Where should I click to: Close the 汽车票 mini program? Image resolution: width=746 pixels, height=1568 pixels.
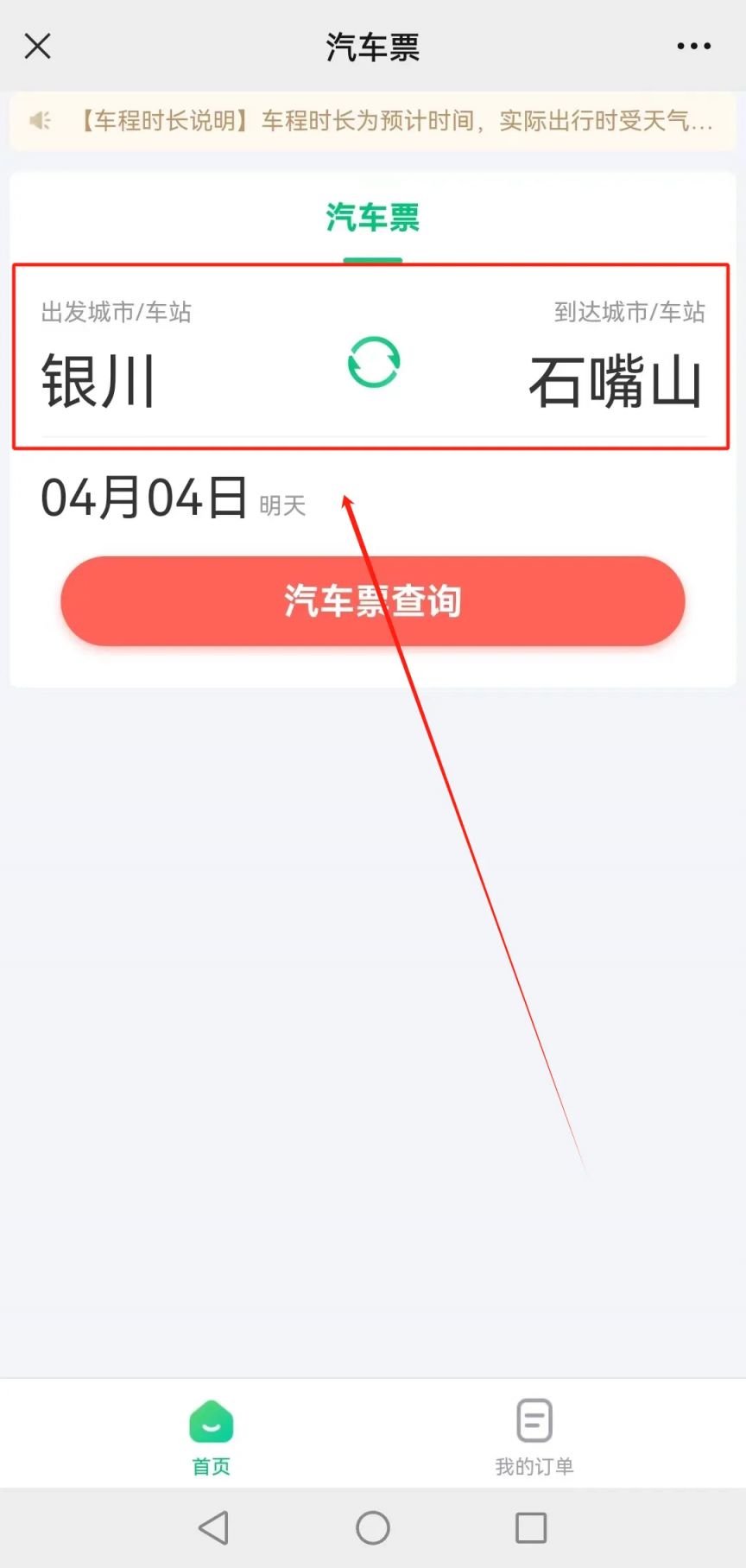(x=38, y=46)
